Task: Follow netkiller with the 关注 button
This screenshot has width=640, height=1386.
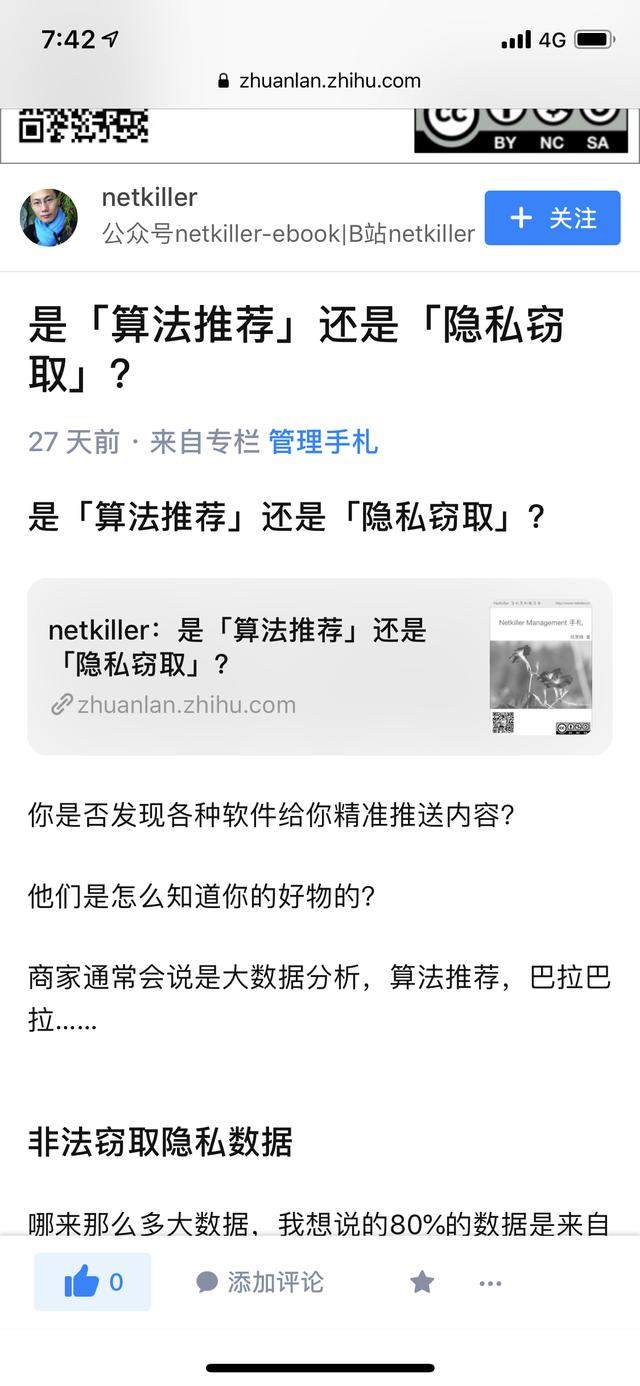Action: pos(552,218)
